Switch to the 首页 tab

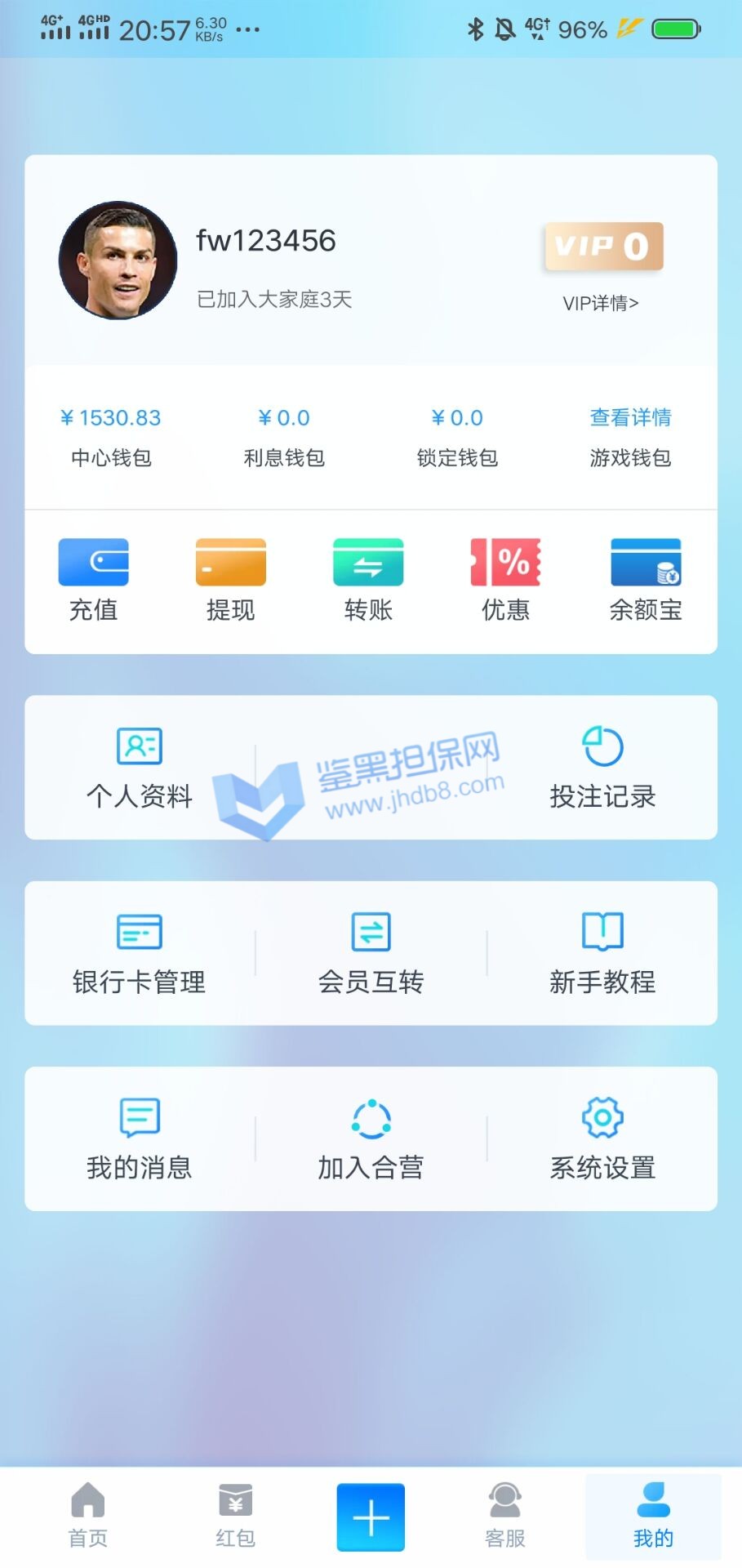pos(88,1516)
